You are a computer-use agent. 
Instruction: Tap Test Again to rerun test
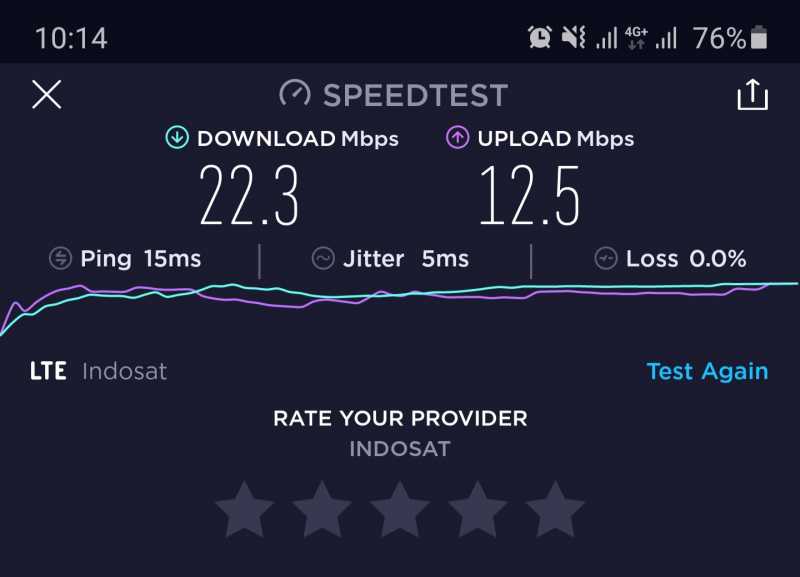click(x=707, y=371)
